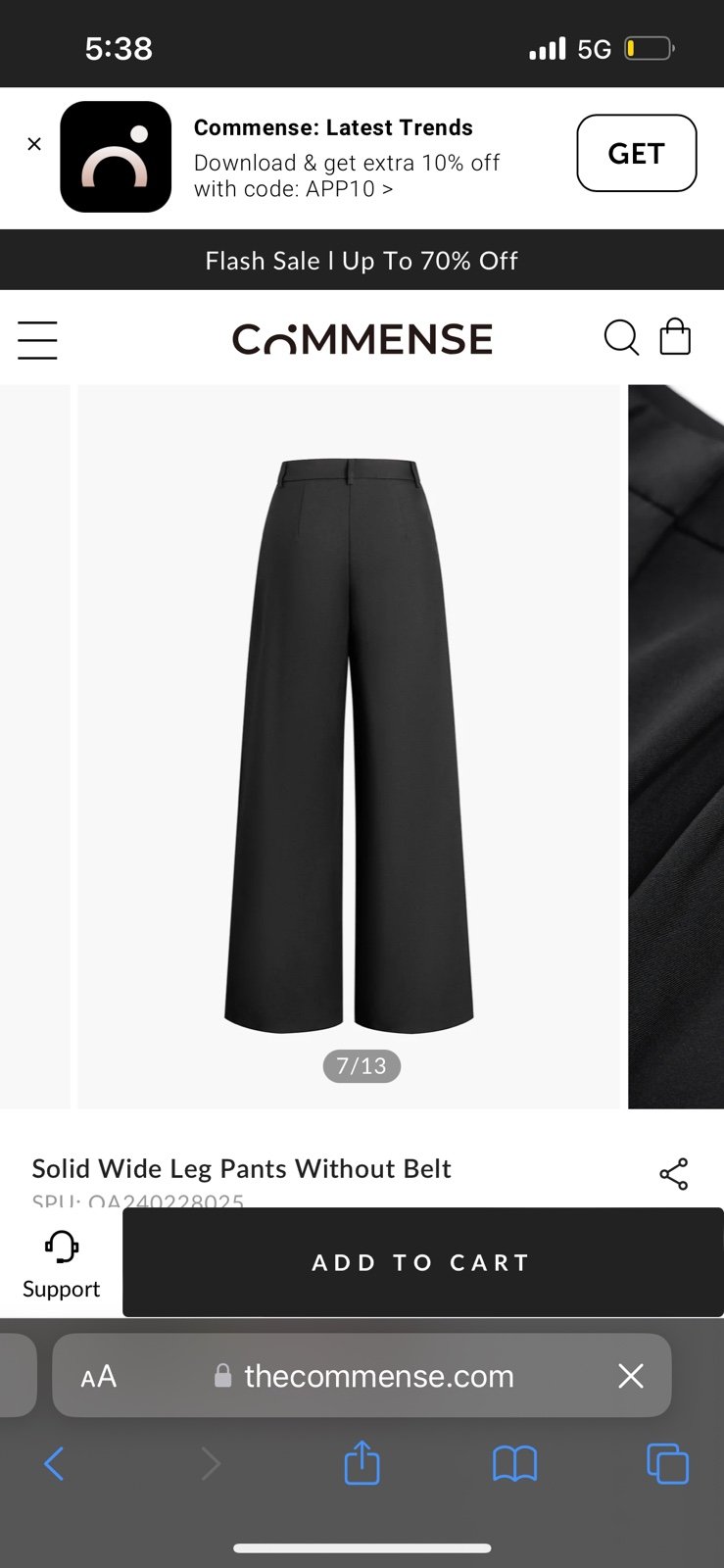
Task: Show all open Safari tabs
Action: [668, 1464]
